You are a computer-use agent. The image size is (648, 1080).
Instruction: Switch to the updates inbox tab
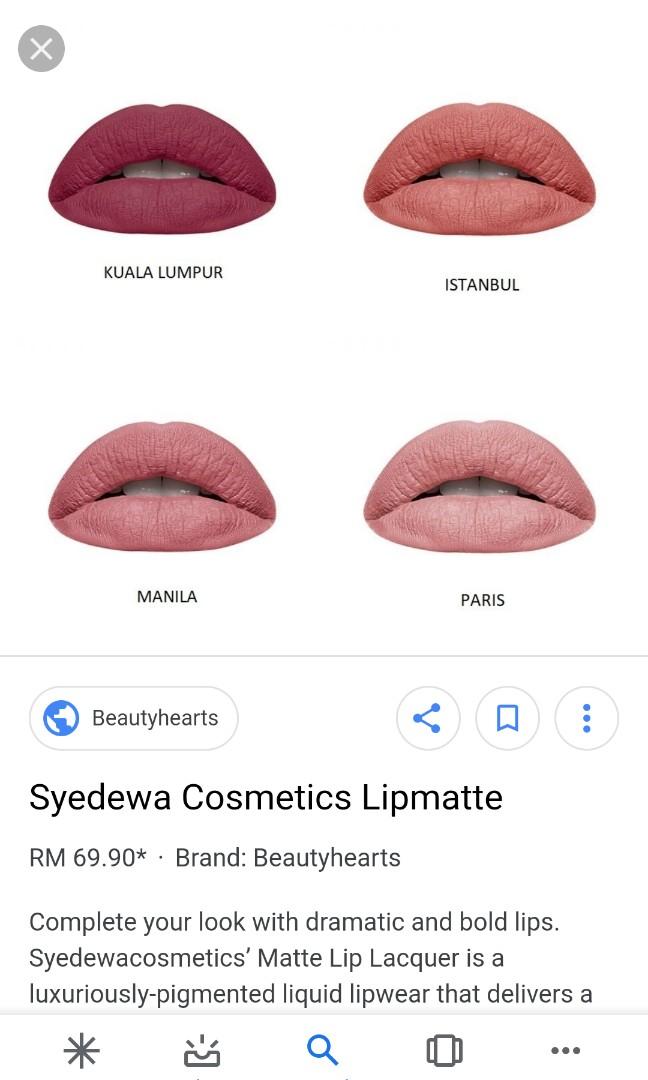pyautogui.click(x=202, y=1050)
